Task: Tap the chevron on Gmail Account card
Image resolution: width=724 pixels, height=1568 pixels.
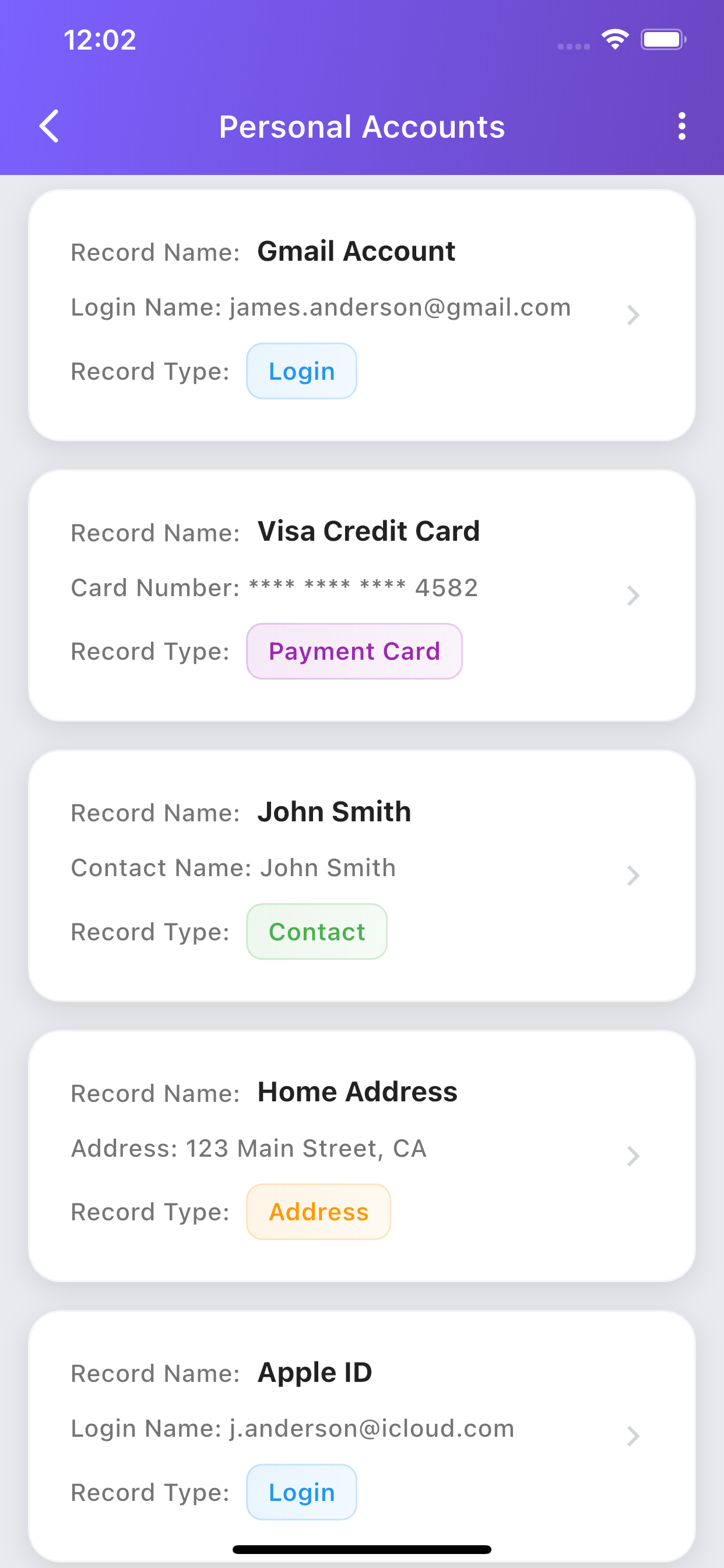Action: coord(634,316)
